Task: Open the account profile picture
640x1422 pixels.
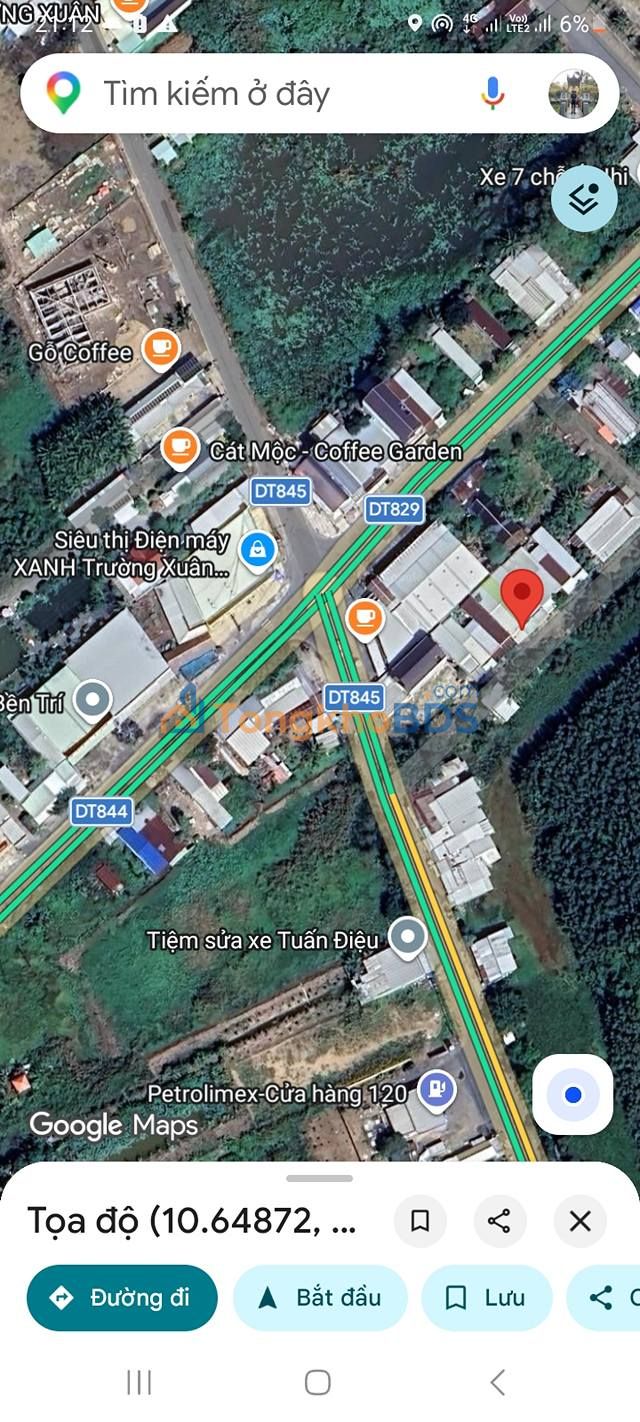Action: (x=573, y=94)
